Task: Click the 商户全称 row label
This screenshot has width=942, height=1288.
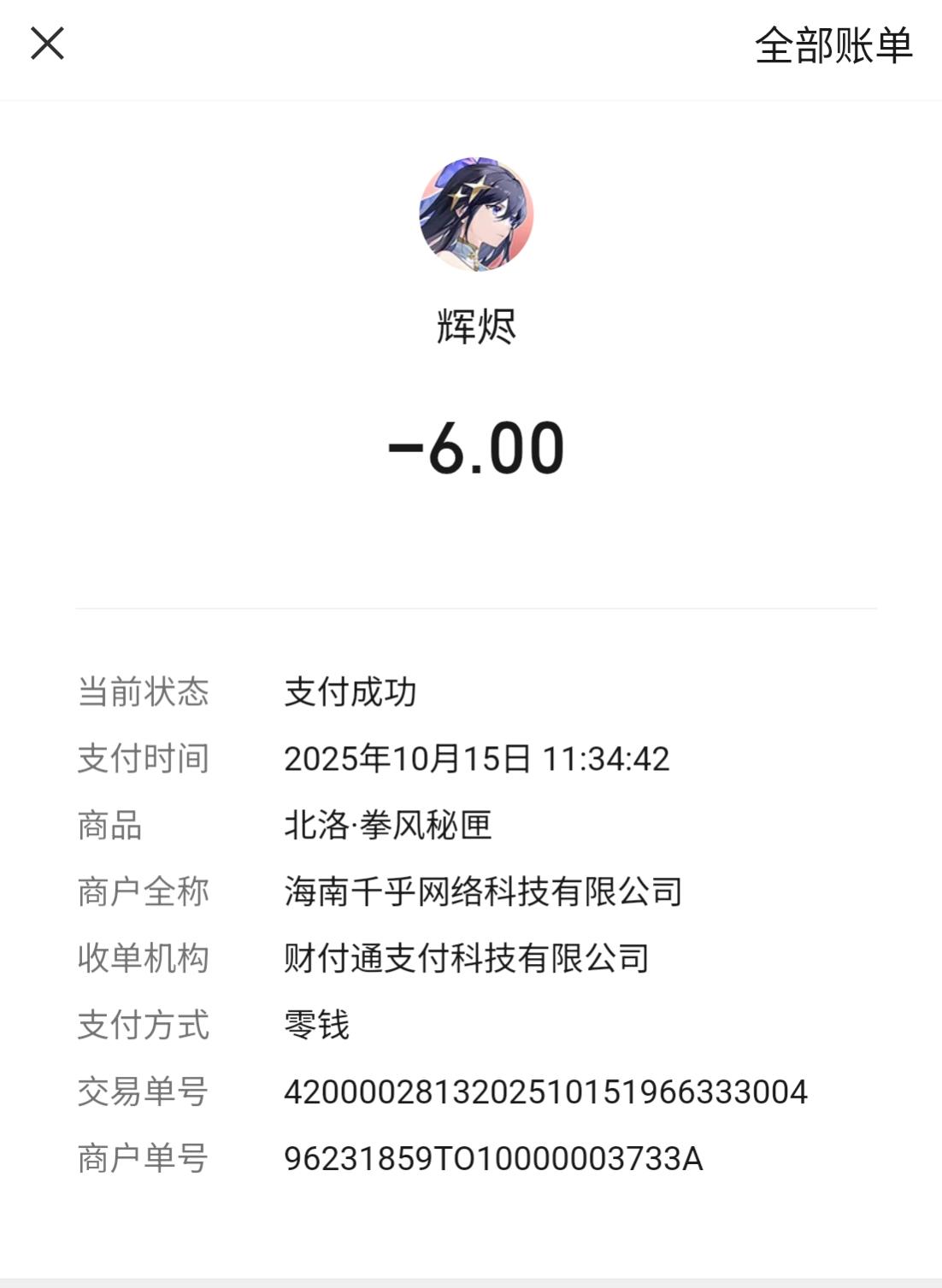Action: tap(142, 891)
